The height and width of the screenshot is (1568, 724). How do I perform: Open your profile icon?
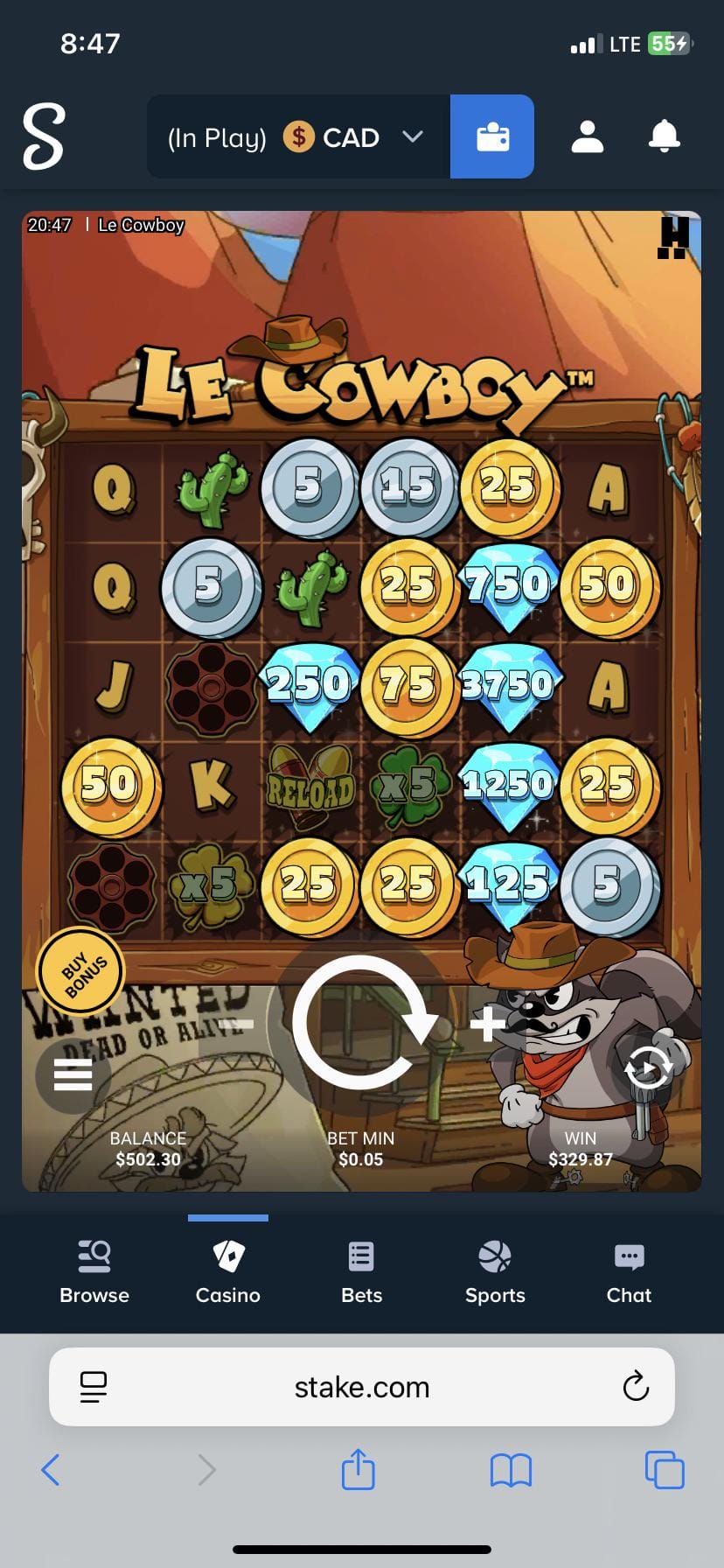[586, 136]
